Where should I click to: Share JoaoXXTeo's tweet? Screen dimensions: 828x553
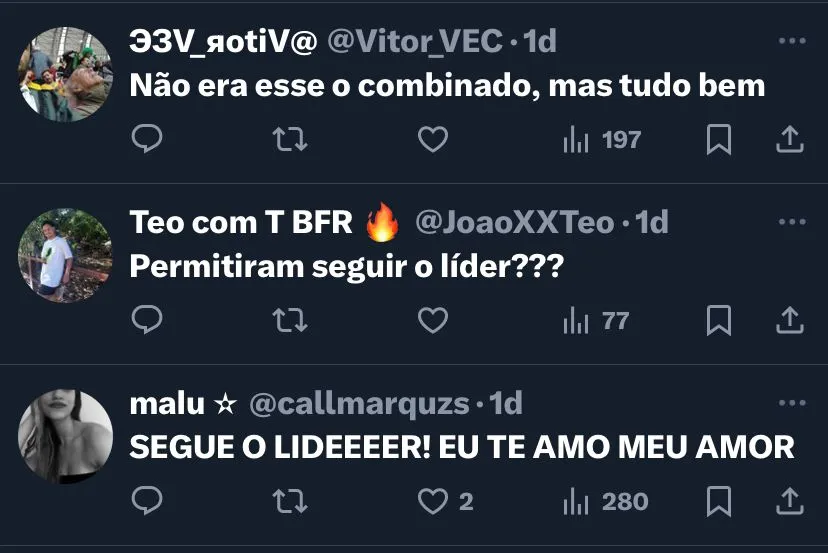[x=790, y=320]
